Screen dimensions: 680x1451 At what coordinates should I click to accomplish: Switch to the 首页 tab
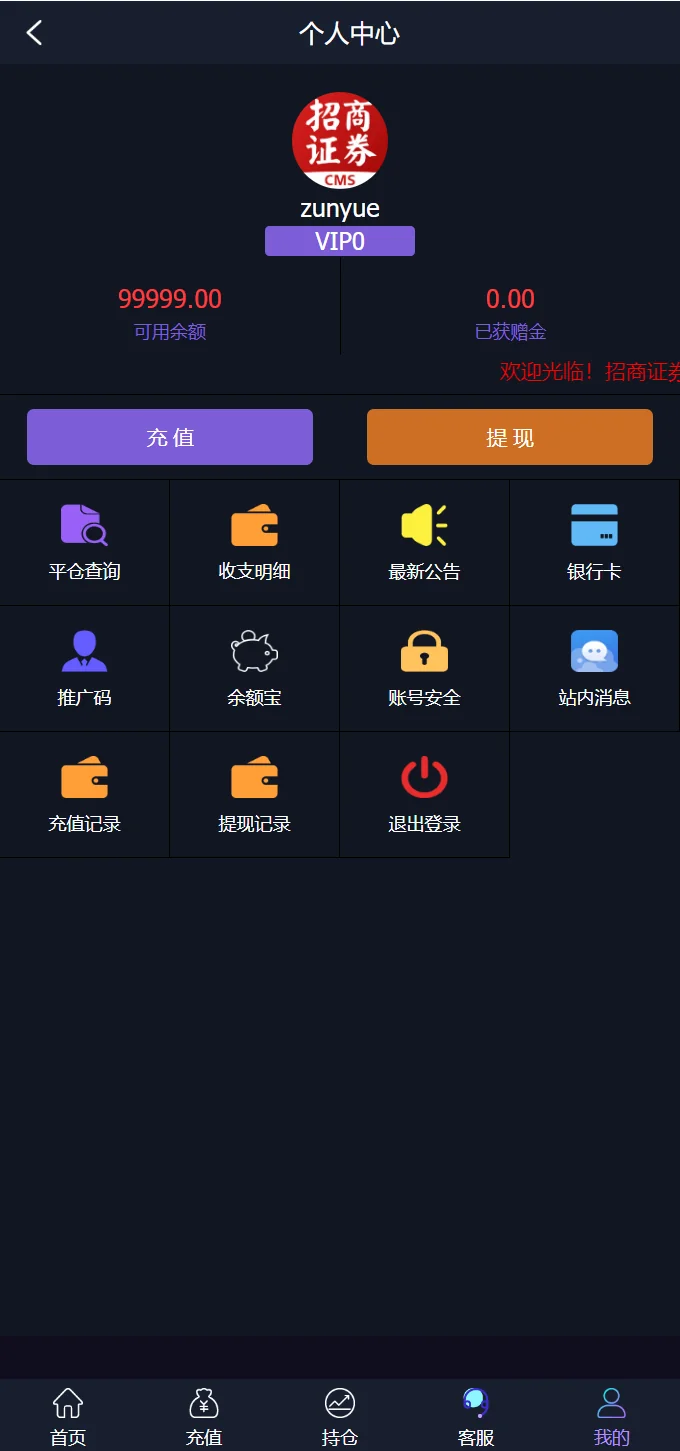point(68,1416)
